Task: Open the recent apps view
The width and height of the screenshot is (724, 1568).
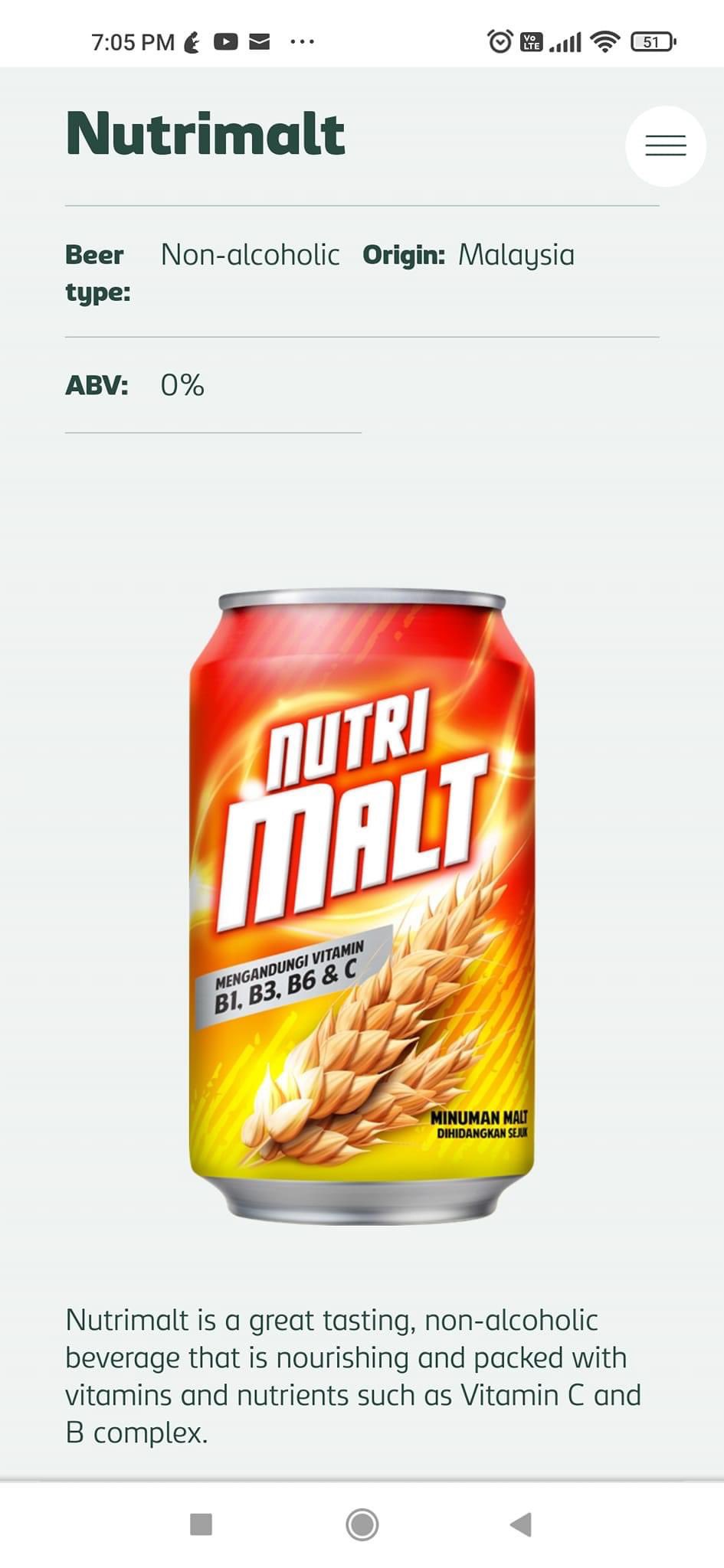Action: 201,1524
